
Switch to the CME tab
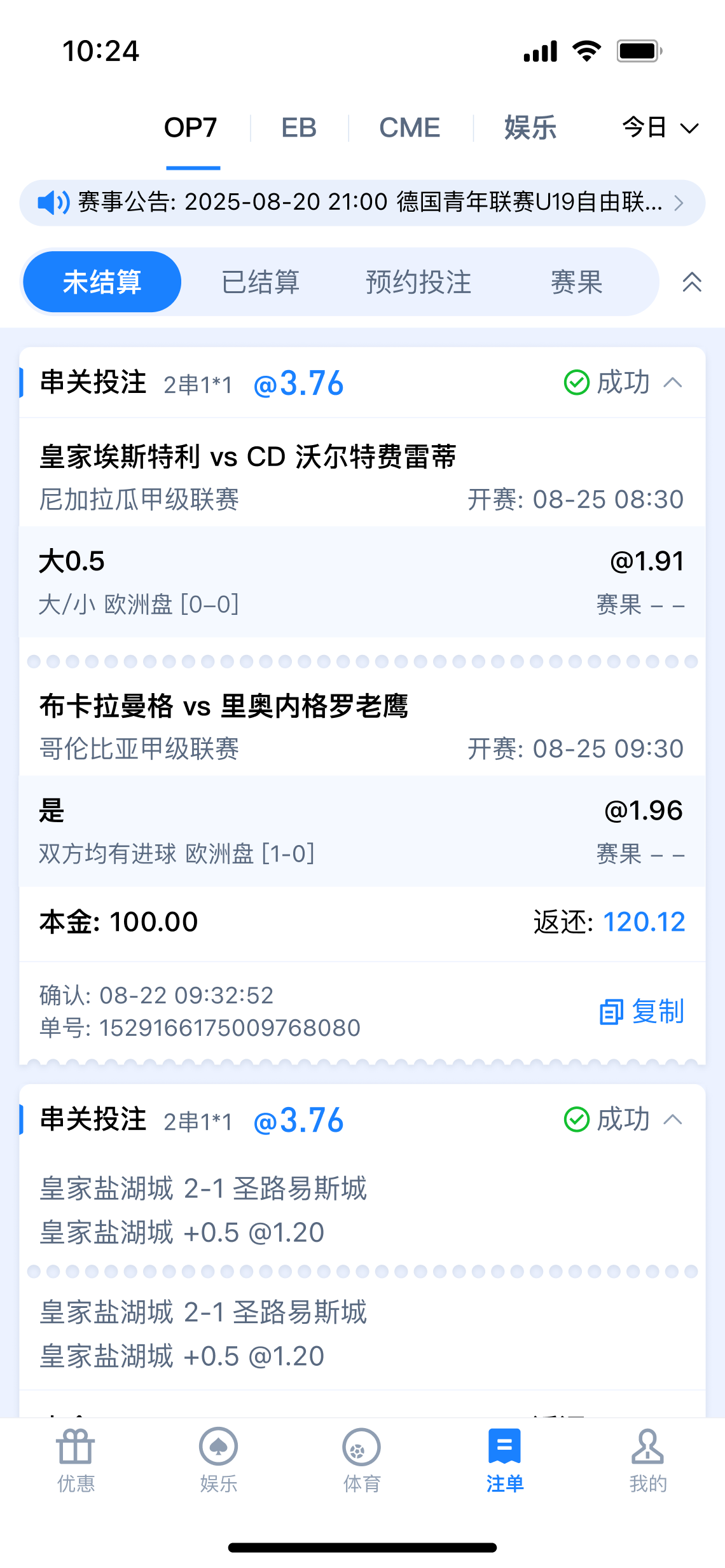[410, 128]
